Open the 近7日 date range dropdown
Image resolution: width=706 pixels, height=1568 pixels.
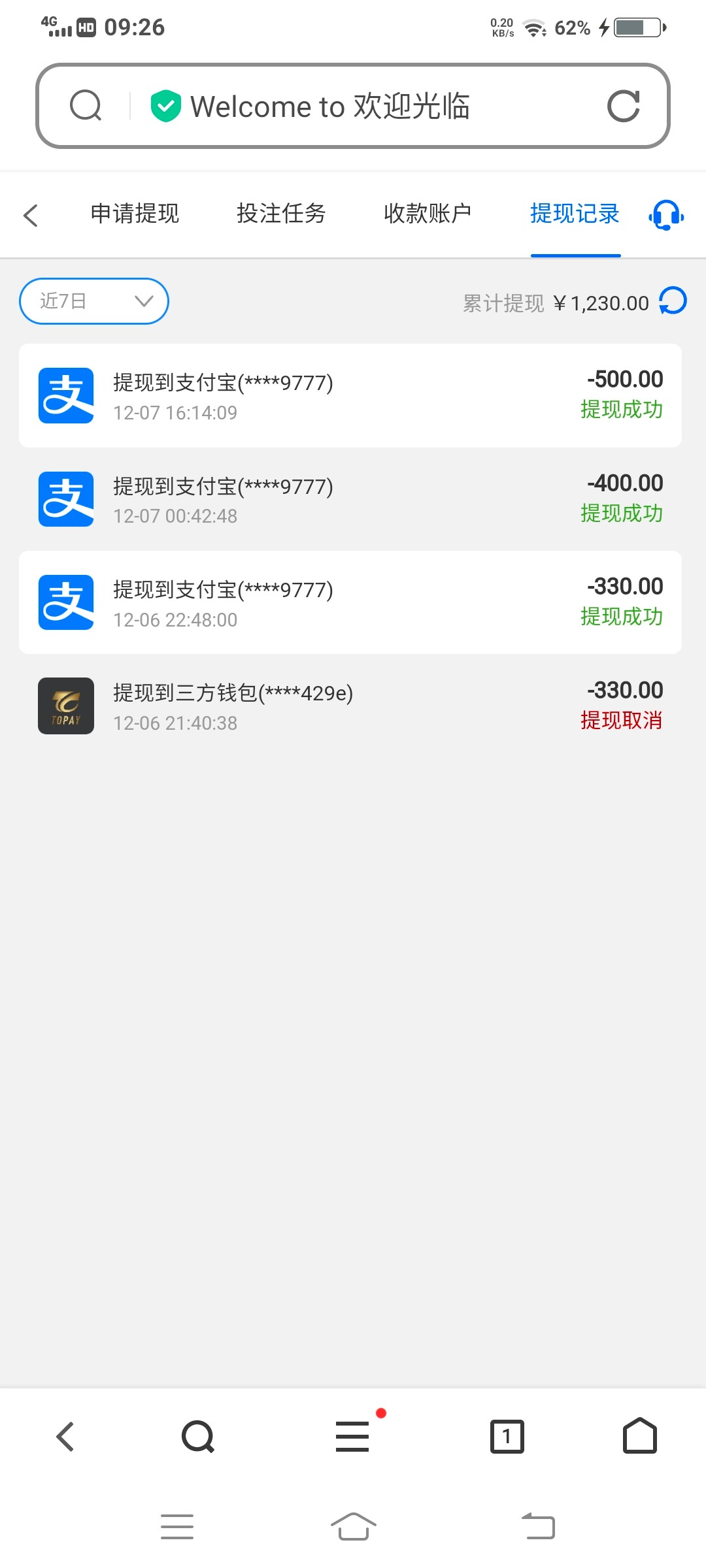(x=93, y=301)
